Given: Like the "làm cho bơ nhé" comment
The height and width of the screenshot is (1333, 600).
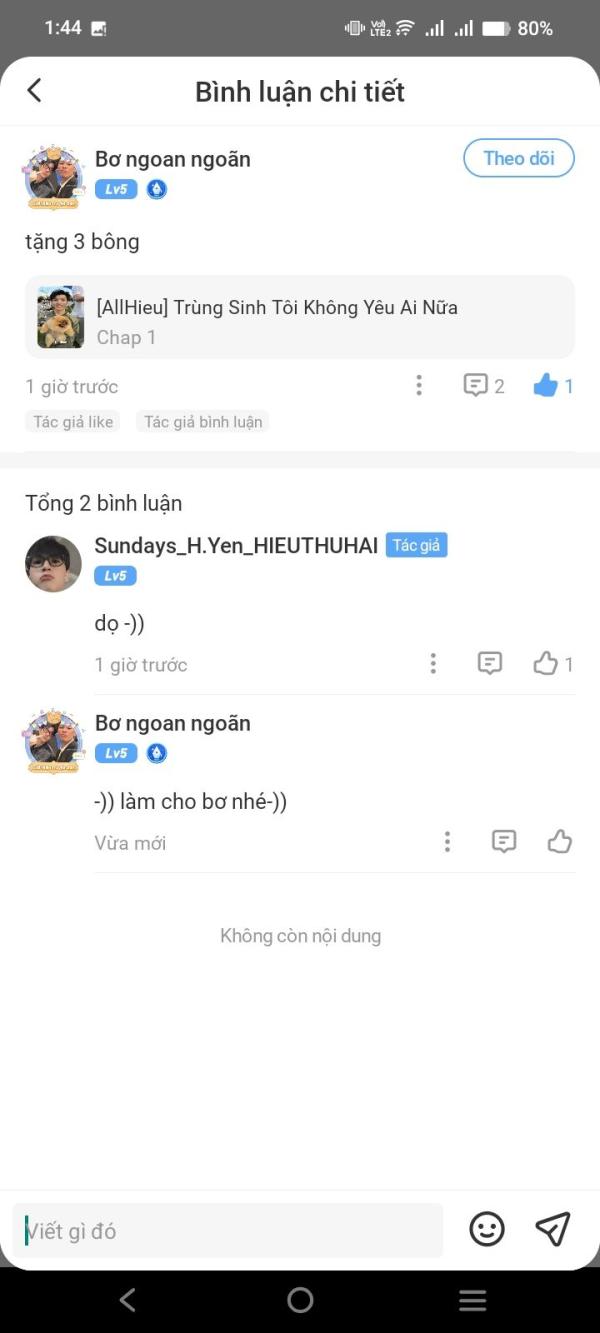Looking at the screenshot, I should 560,842.
